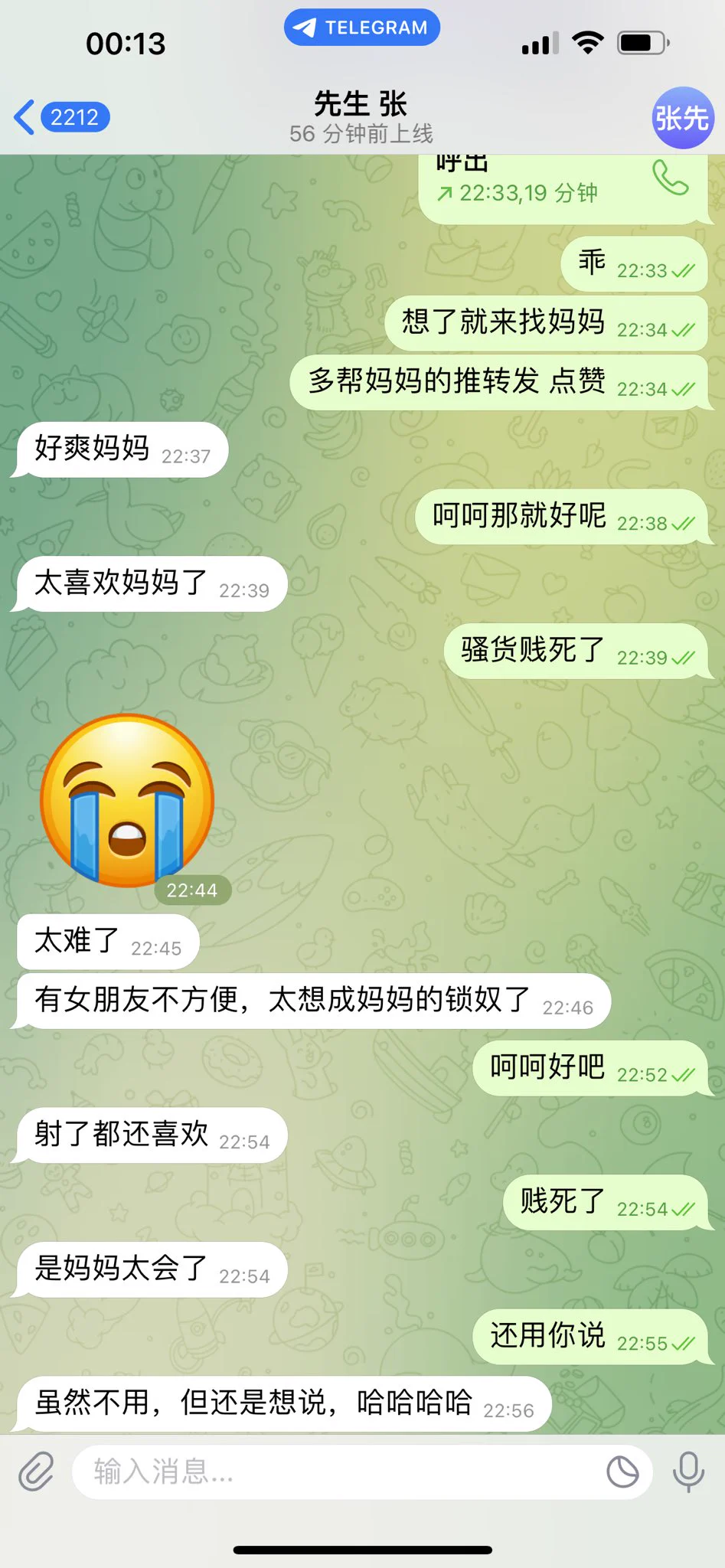Focus the message input field
725x1568 pixels.
coord(337,1471)
